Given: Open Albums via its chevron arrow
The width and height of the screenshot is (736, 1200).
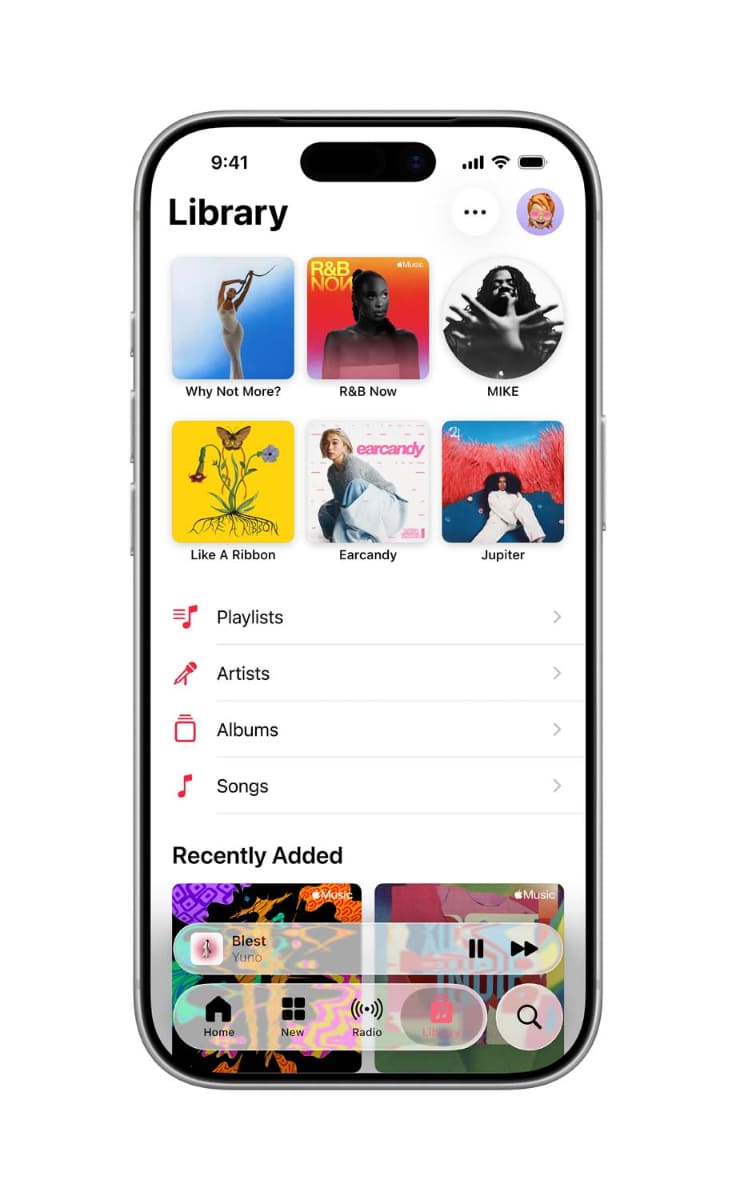Looking at the screenshot, I should tap(557, 729).
